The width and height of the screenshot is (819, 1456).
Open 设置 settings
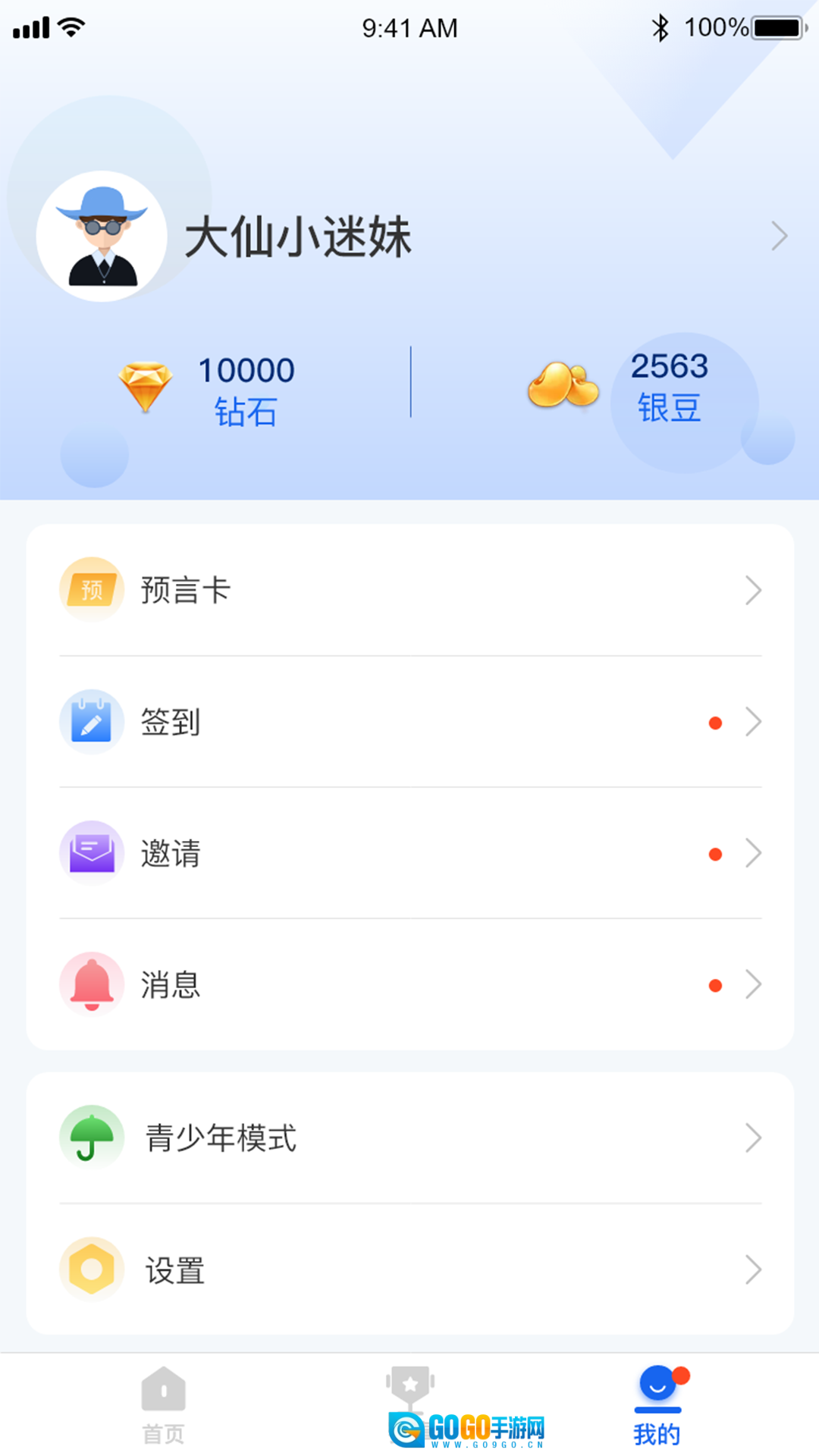click(x=409, y=1269)
